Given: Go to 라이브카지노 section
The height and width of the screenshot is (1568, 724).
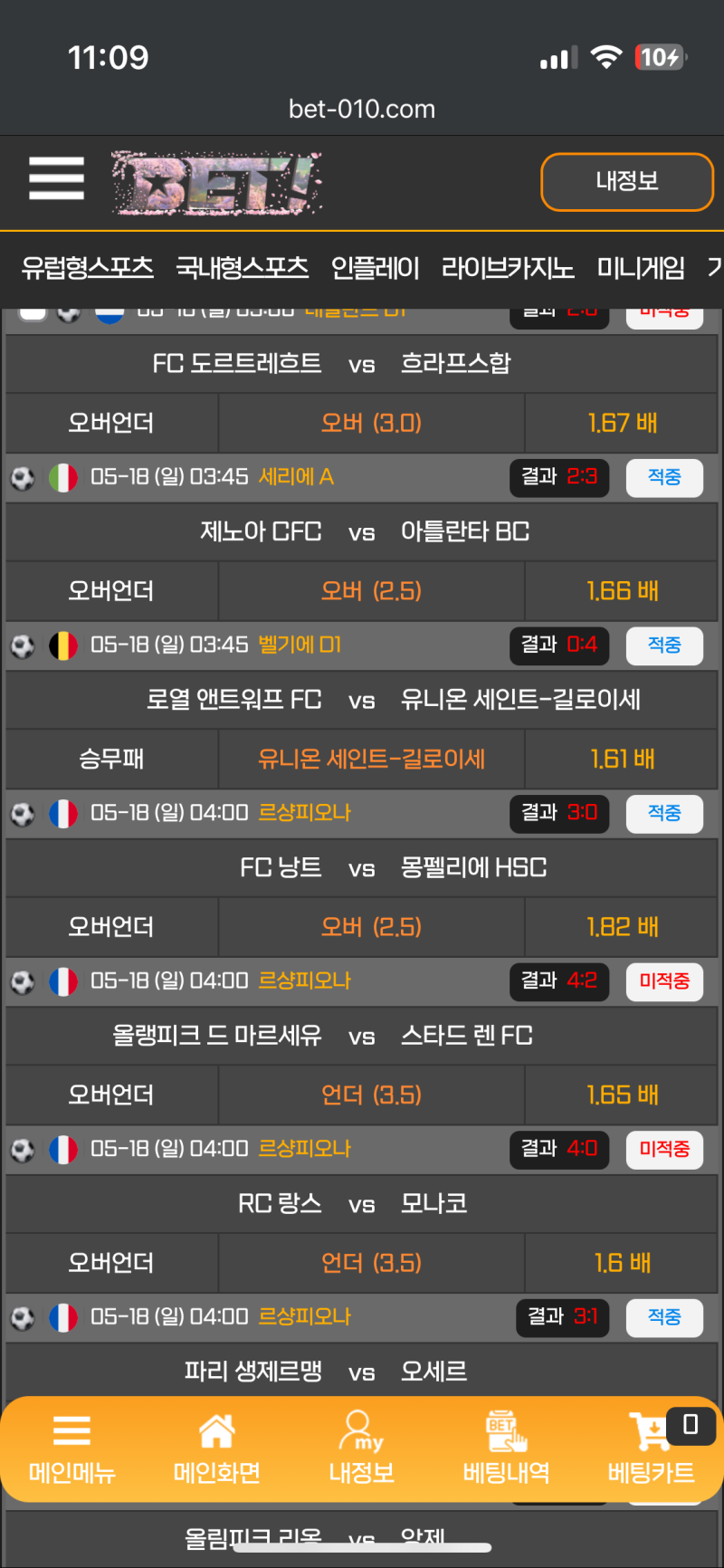Looking at the screenshot, I should tap(507, 268).
